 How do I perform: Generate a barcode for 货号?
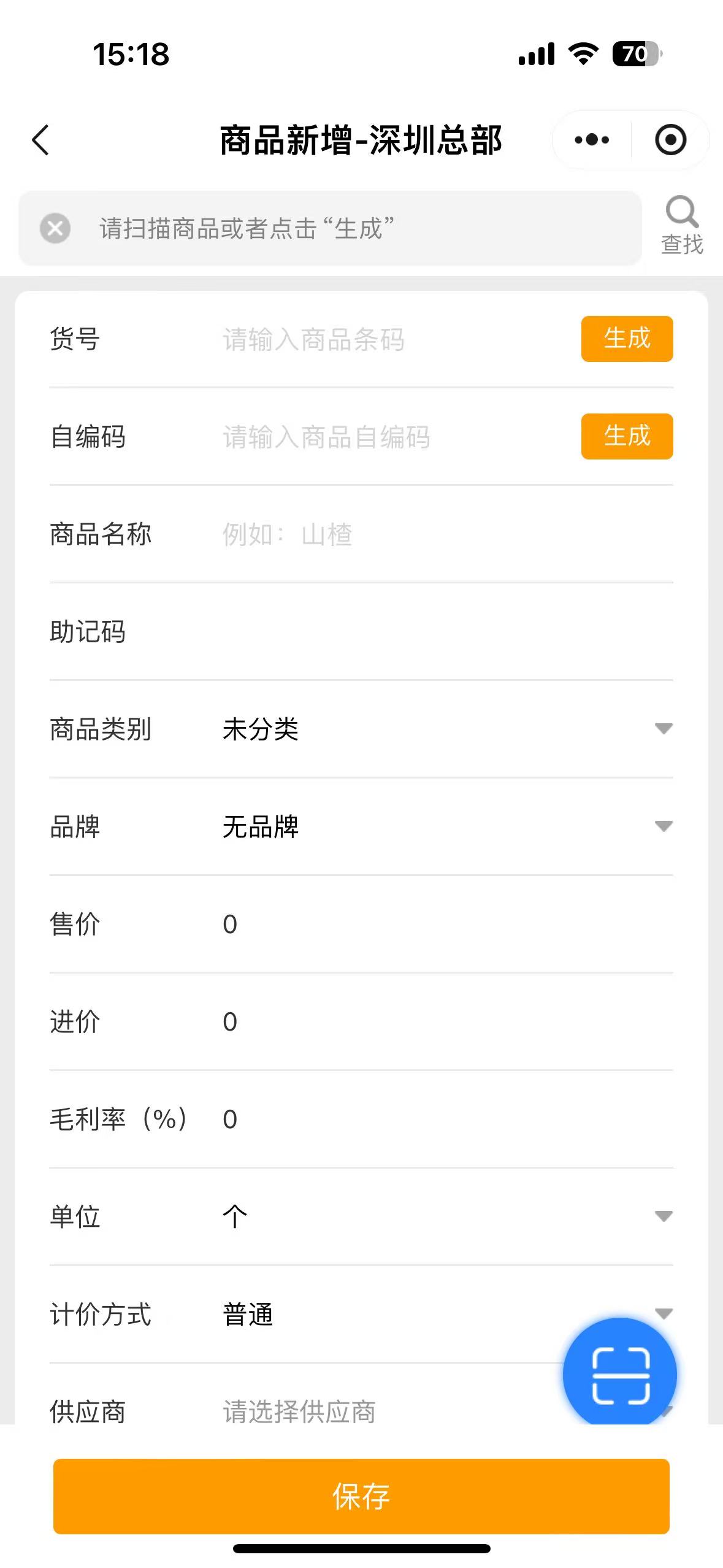627,339
